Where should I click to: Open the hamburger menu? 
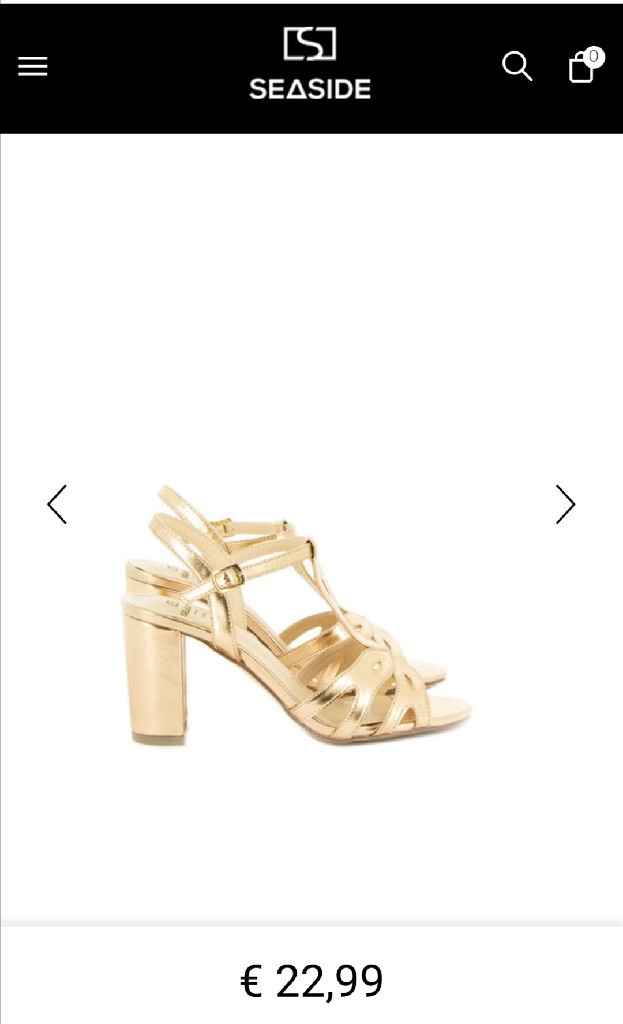(33, 66)
